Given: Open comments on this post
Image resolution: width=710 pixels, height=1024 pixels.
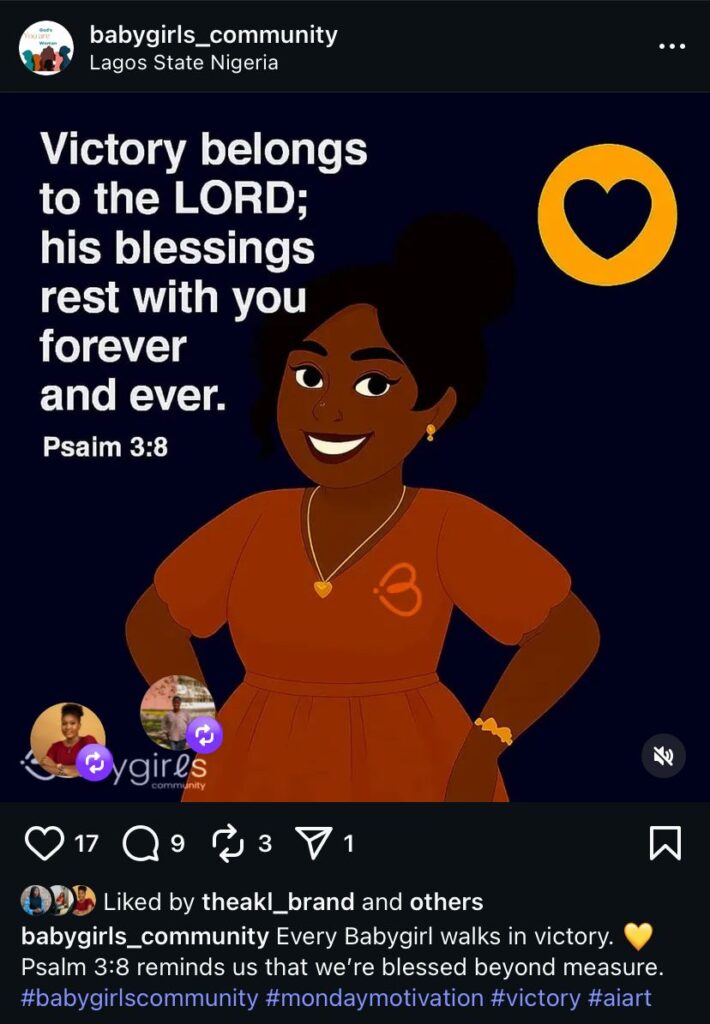Looking at the screenshot, I should tap(140, 843).
